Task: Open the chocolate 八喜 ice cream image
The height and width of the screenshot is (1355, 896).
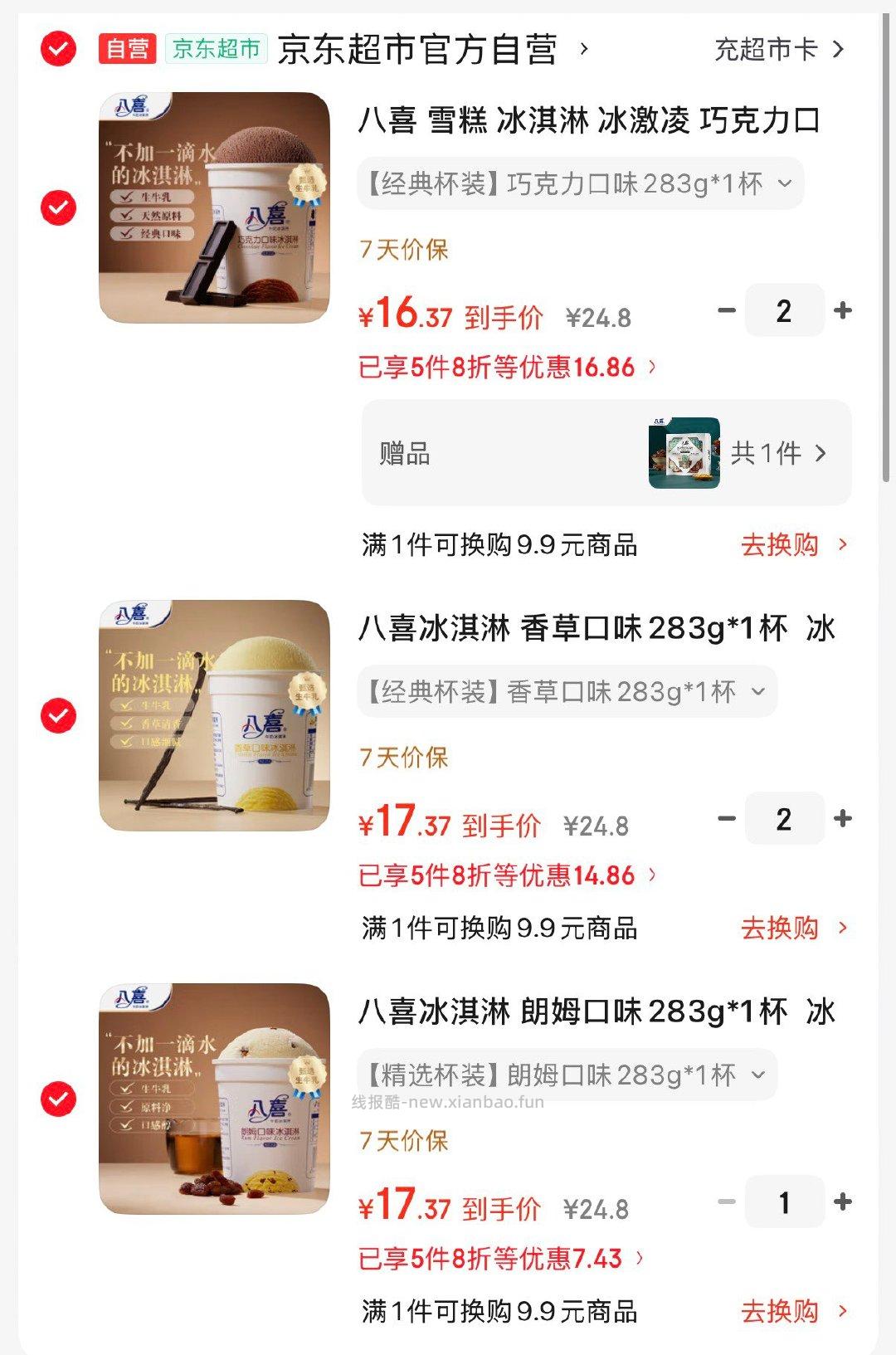Action: (x=214, y=207)
